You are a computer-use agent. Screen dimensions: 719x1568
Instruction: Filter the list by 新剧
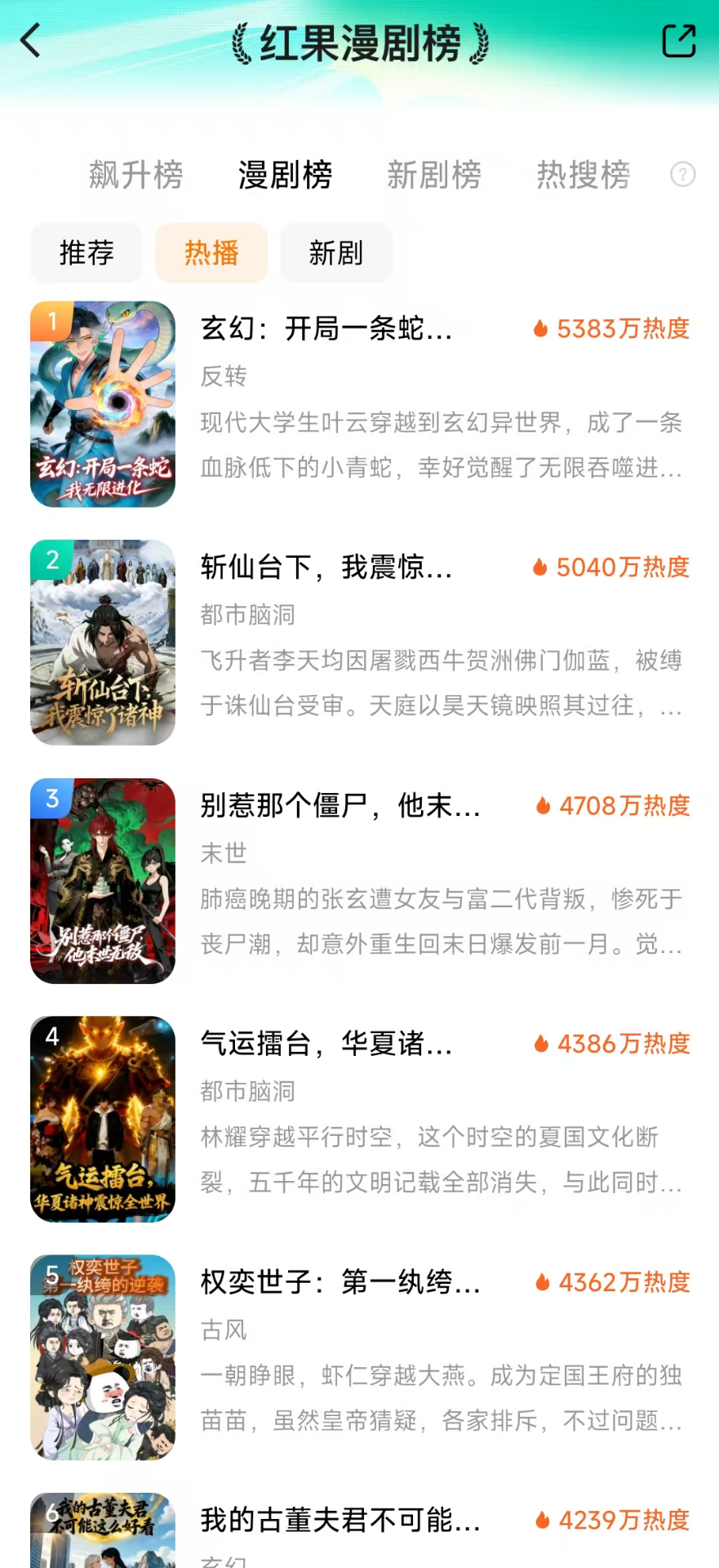click(336, 253)
